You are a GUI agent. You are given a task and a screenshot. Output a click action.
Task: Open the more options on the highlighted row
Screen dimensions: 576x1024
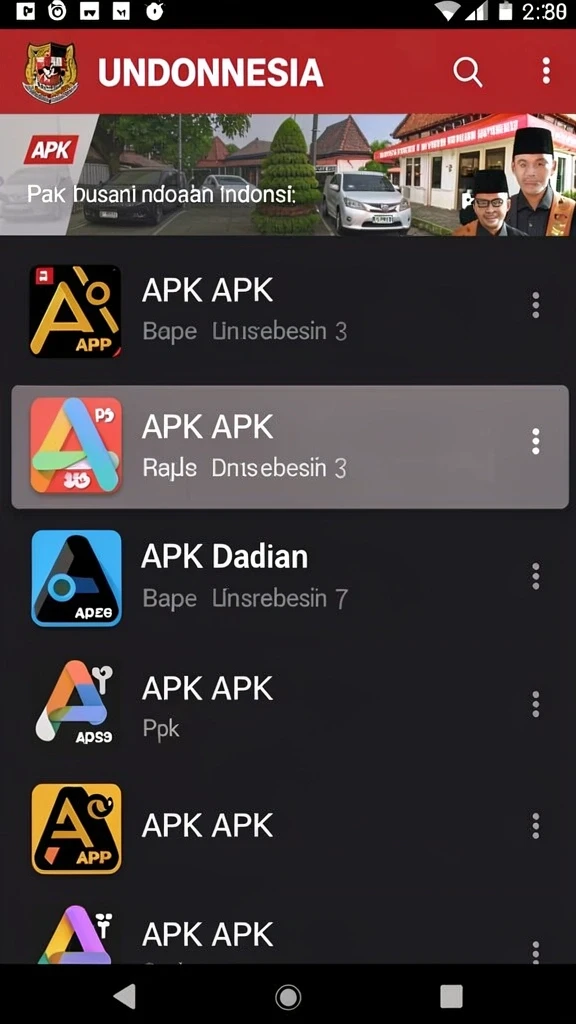536,441
